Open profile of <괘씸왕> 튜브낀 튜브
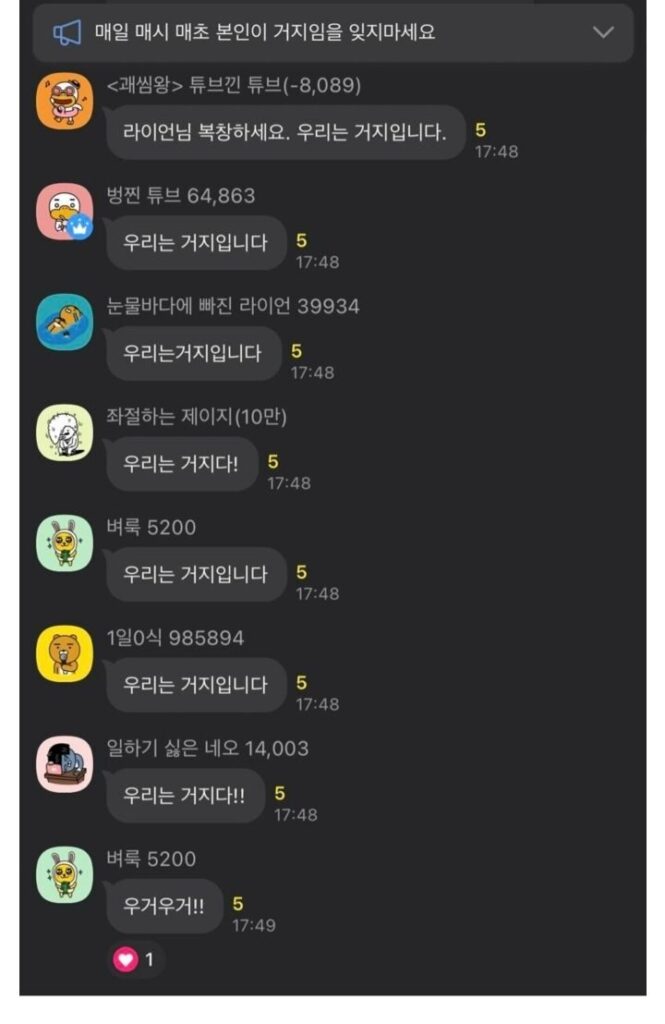 (x=65, y=100)
